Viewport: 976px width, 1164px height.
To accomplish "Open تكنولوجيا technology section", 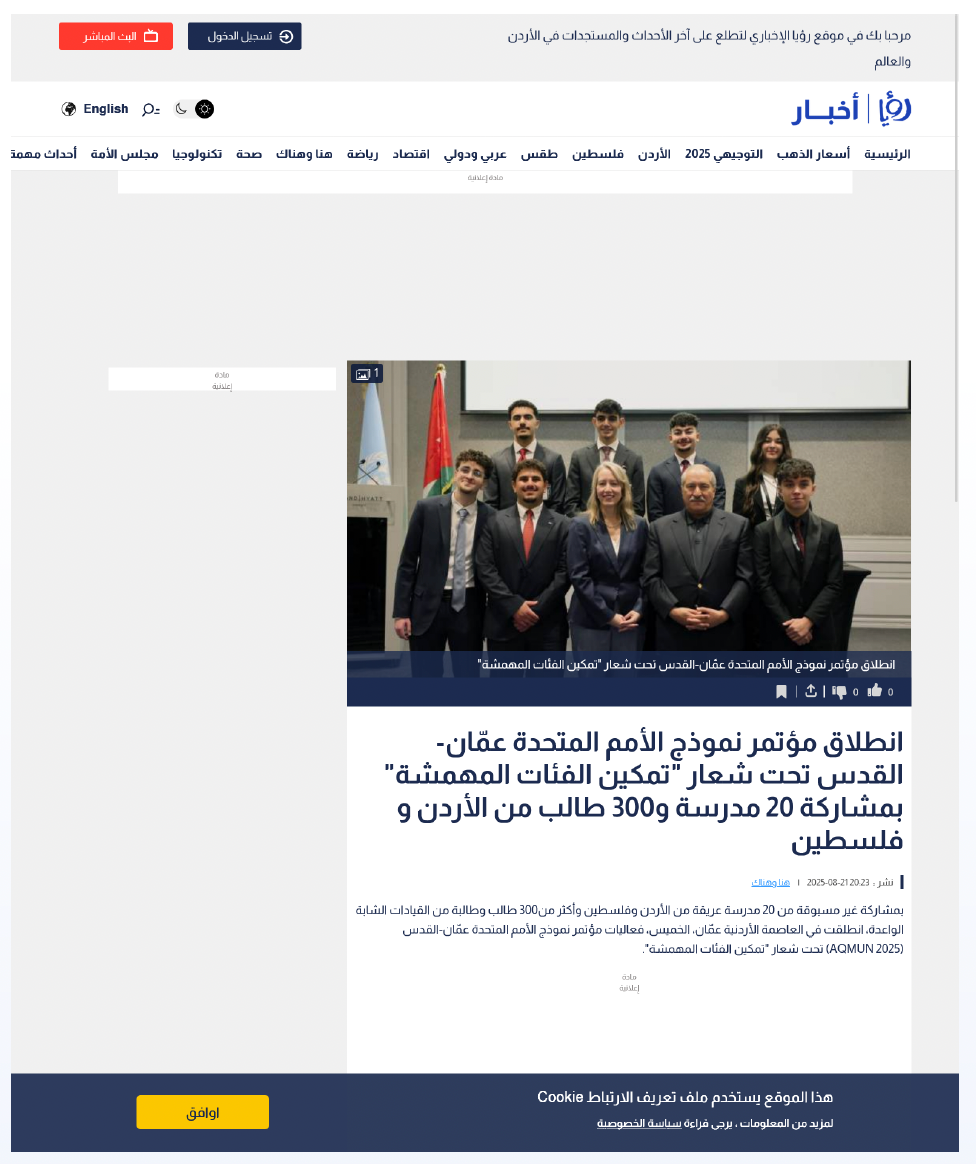I will 197,154.
